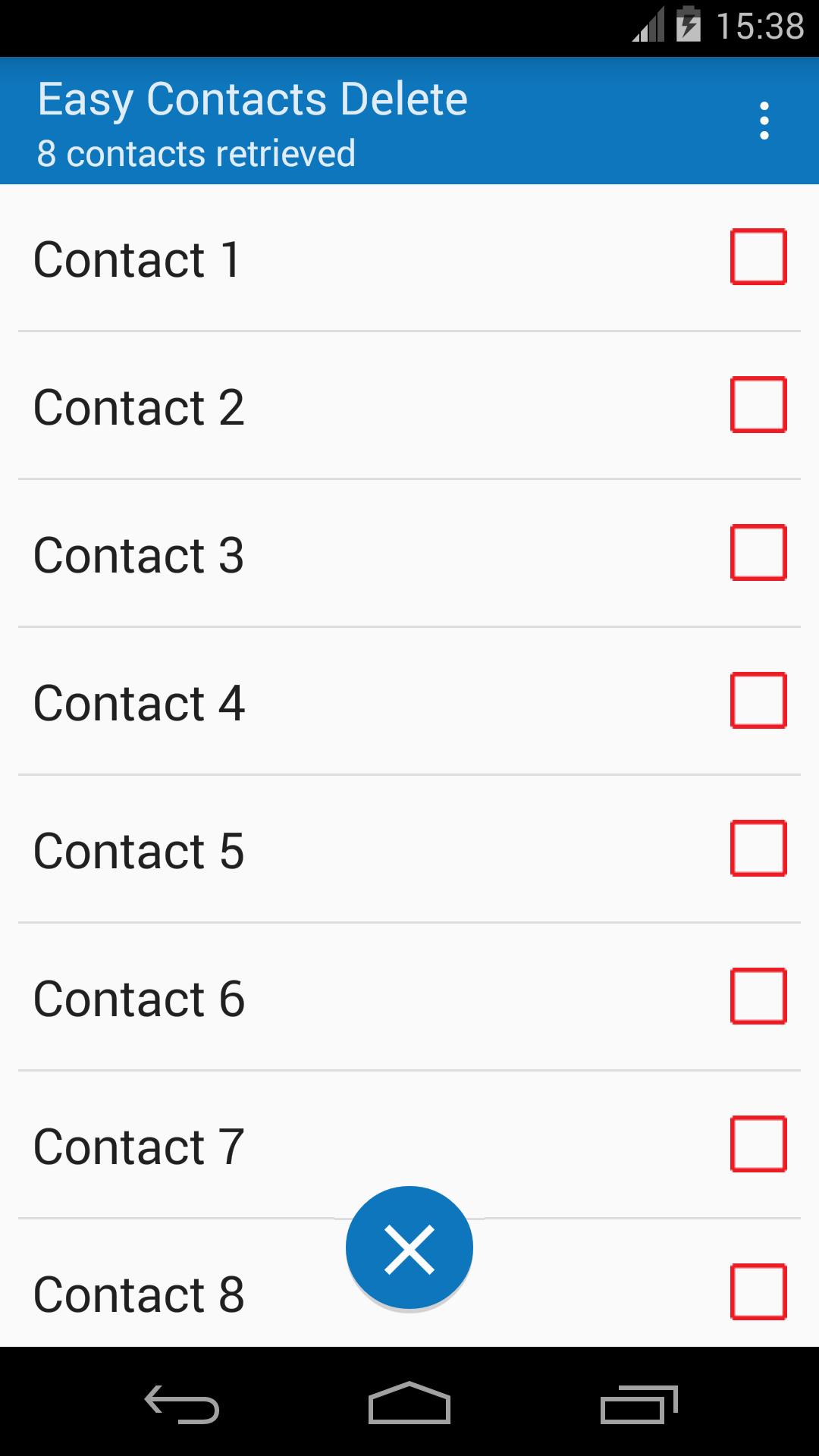Tick the checkbox beside Contact 5

coord(758,850)
